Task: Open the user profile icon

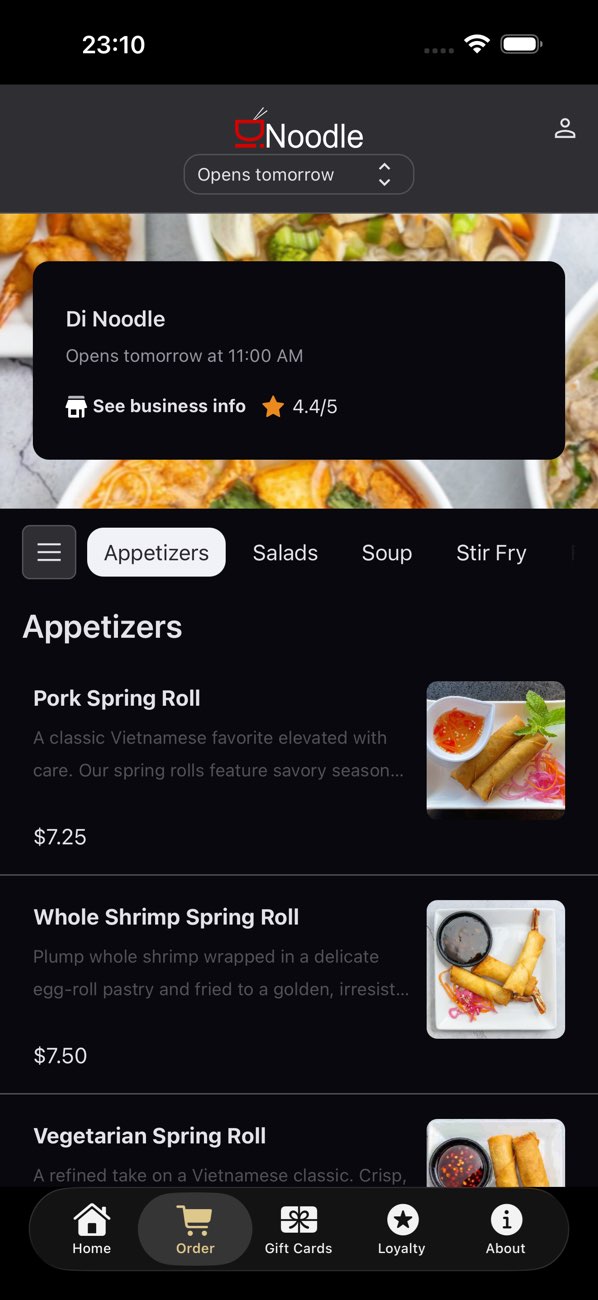Action: pos(565,128)
